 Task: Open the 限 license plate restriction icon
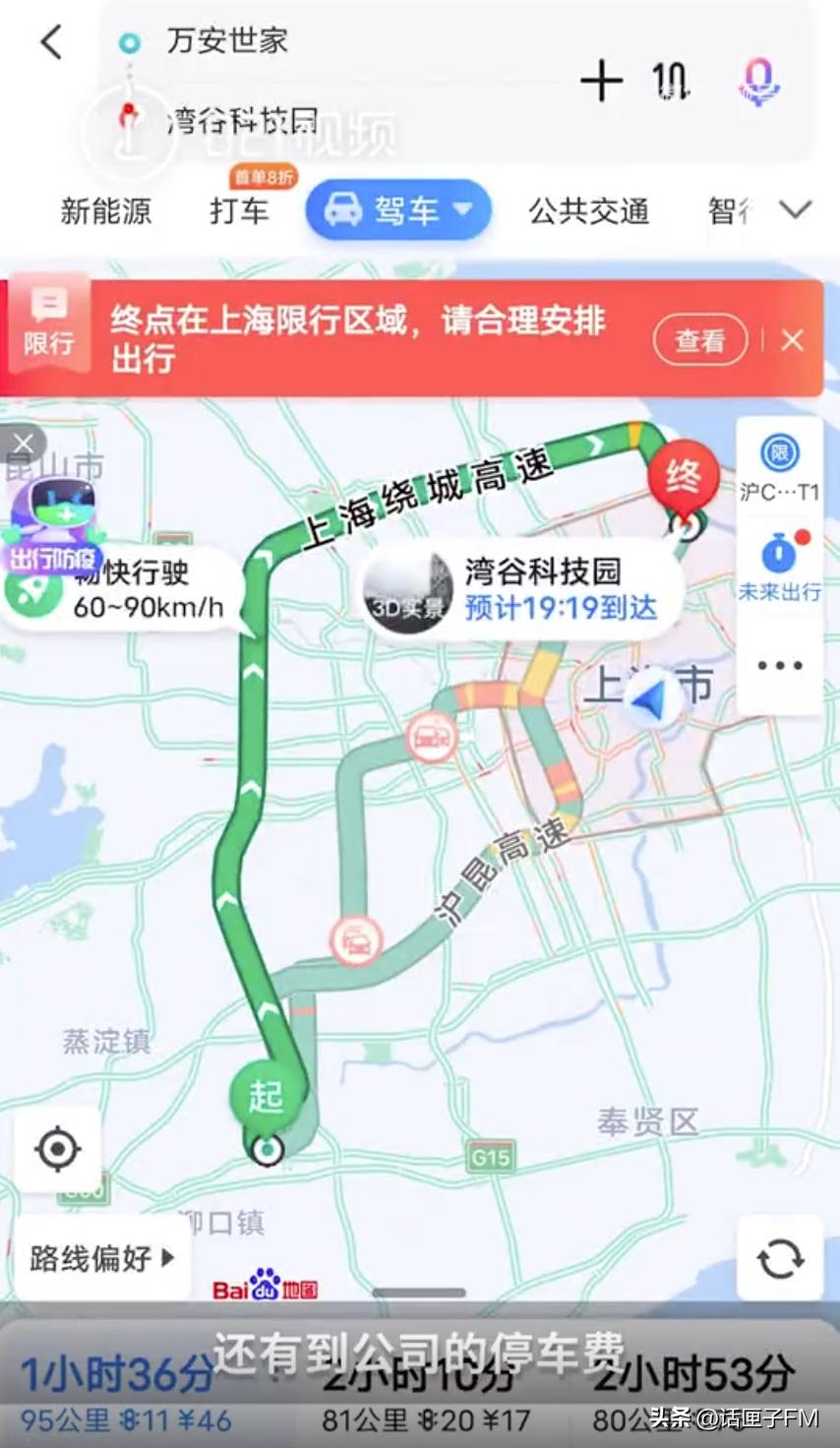click(778, 454)
